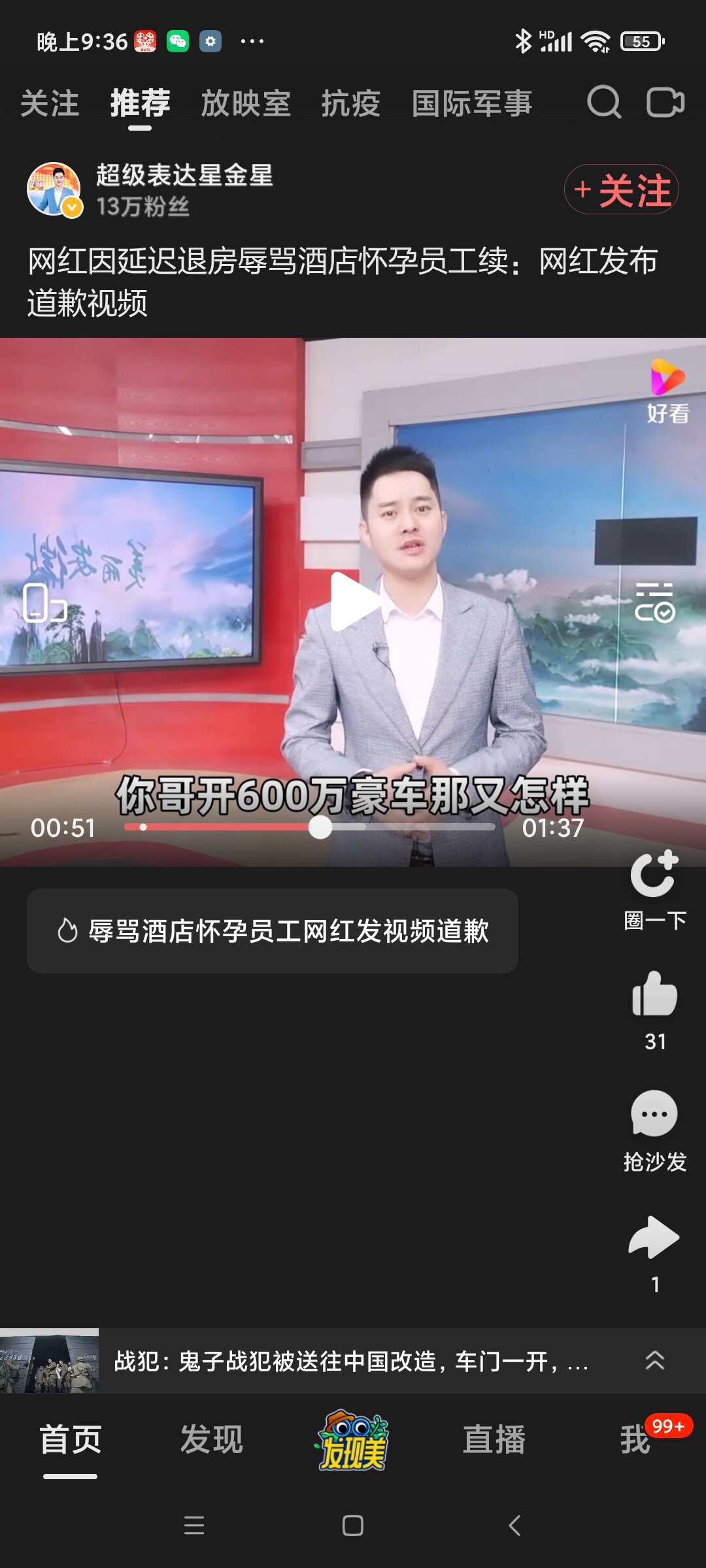Play the paused video

click(x=354, y=601)
